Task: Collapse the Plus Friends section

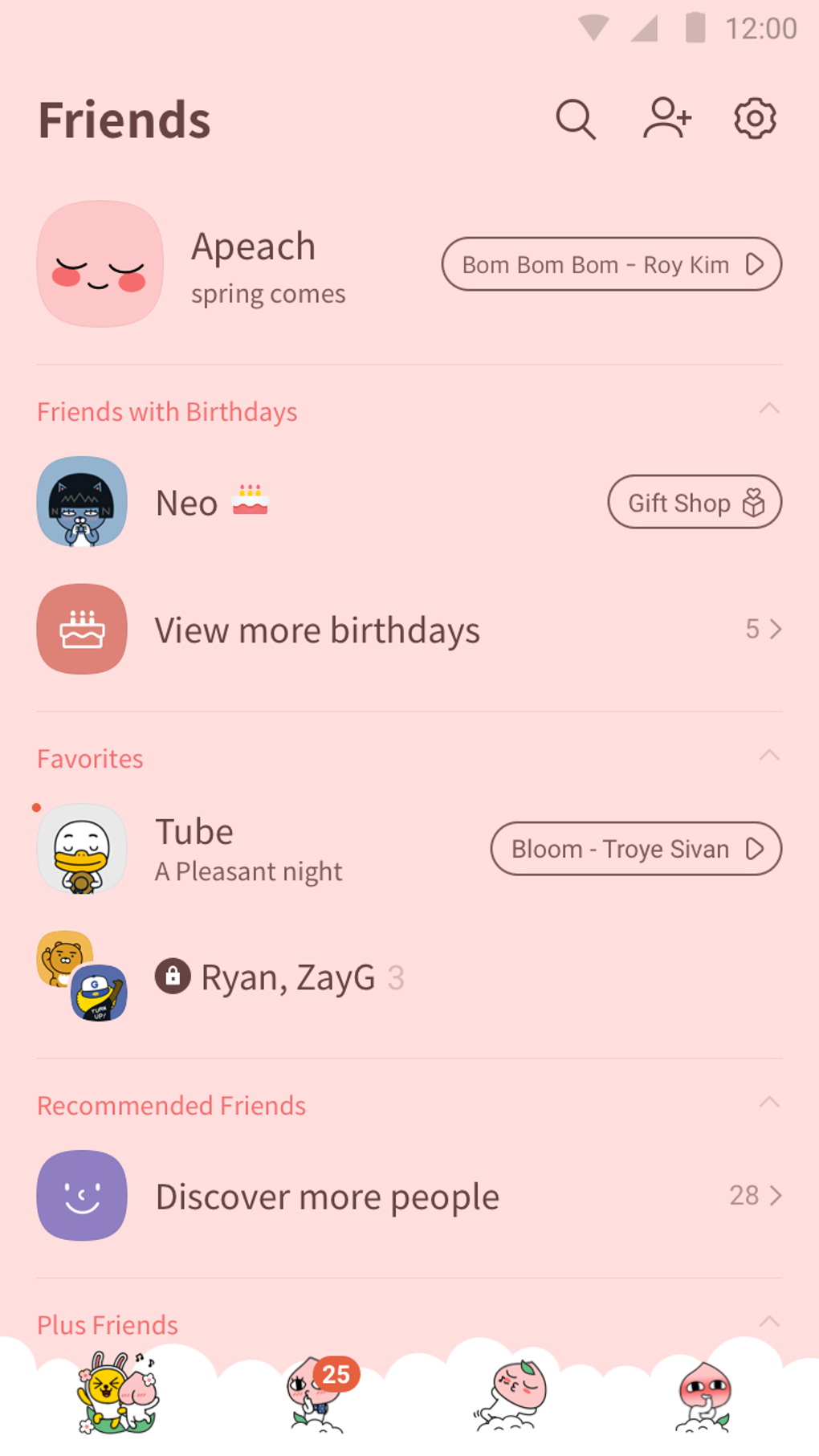Action: [768, 1322]
